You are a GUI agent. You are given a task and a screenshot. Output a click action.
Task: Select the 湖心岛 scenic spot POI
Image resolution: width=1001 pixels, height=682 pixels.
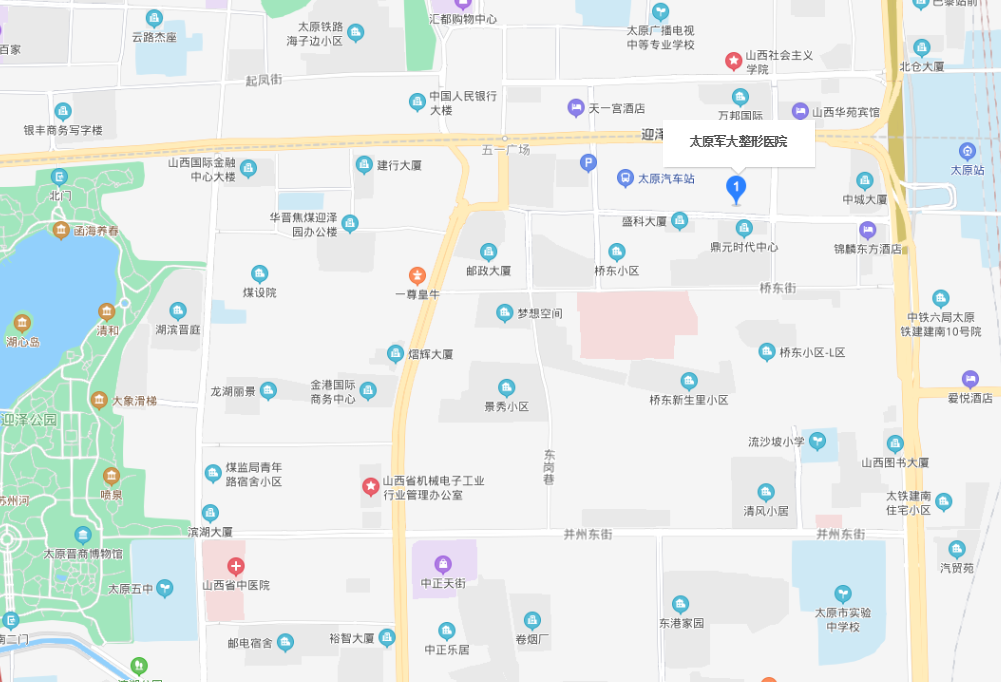tap(22, 323)
